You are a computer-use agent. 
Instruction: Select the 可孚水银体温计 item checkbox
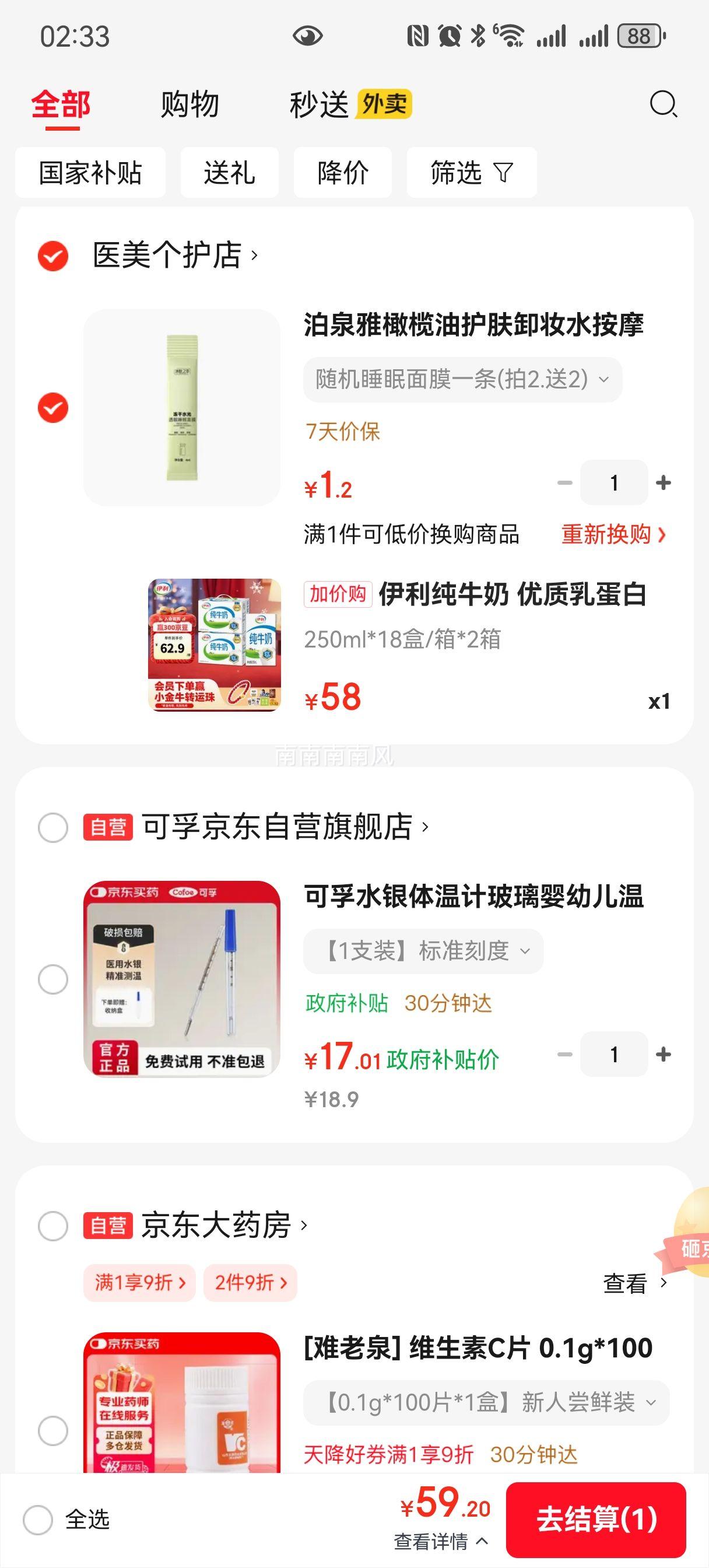tap(54, 979)
